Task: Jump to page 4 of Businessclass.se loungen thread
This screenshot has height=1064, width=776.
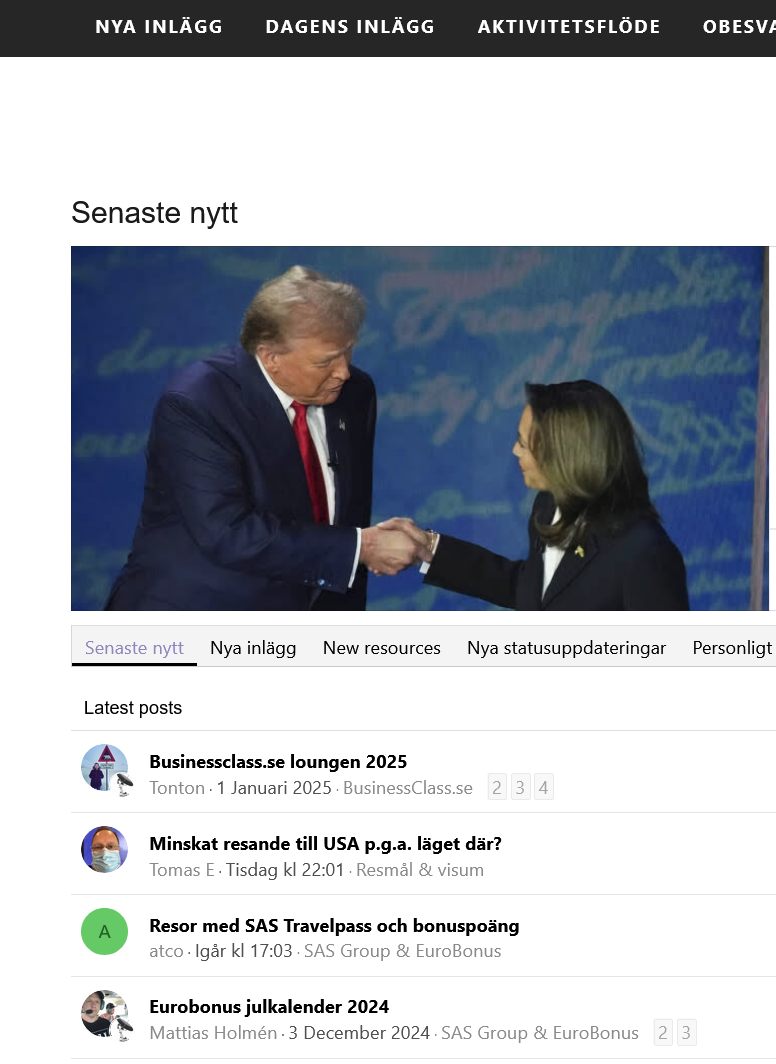Action: [543, 788]
